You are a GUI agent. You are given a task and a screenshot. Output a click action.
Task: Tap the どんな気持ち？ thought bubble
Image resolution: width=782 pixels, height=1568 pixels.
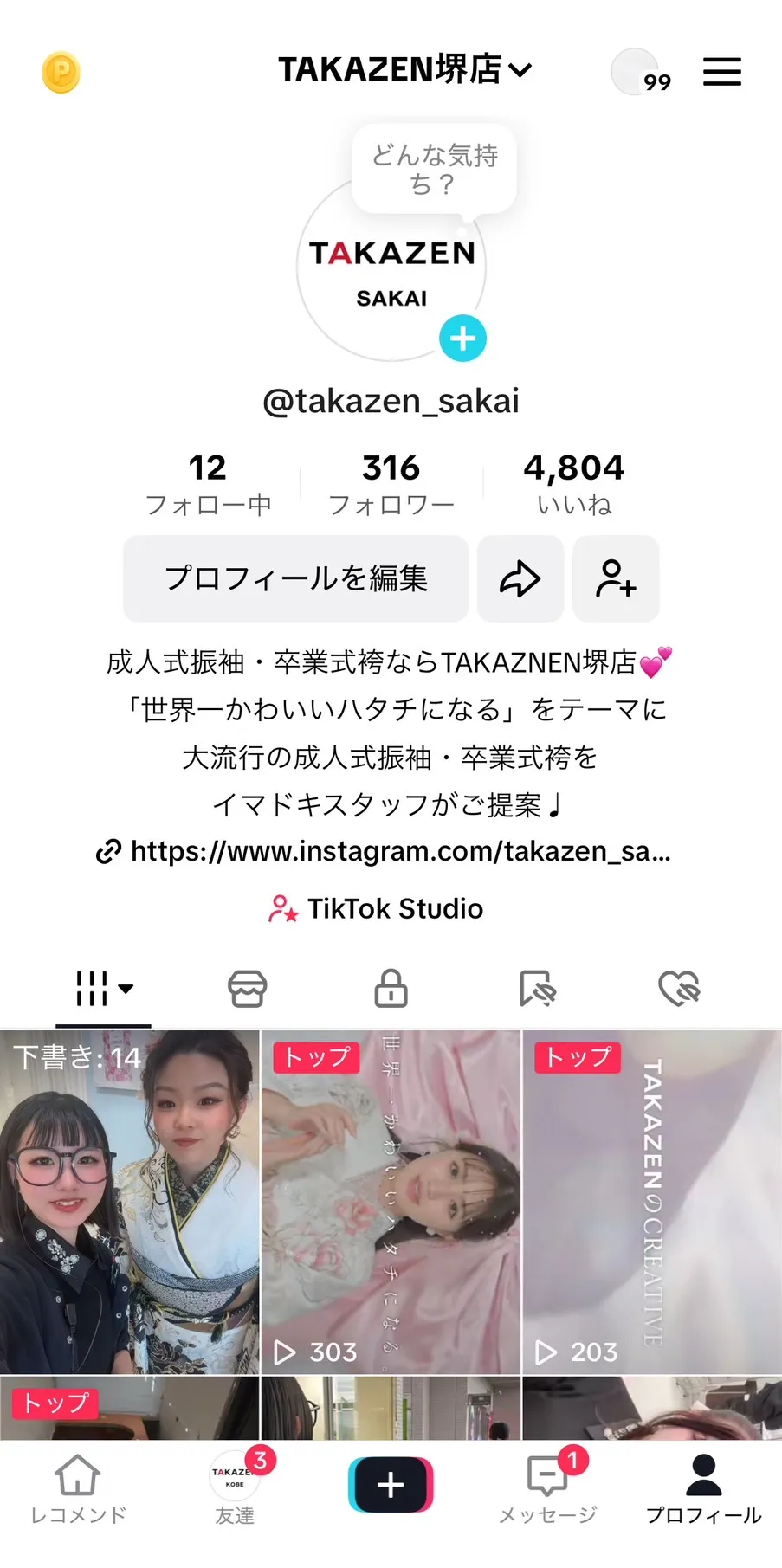(x=434, y=170)
